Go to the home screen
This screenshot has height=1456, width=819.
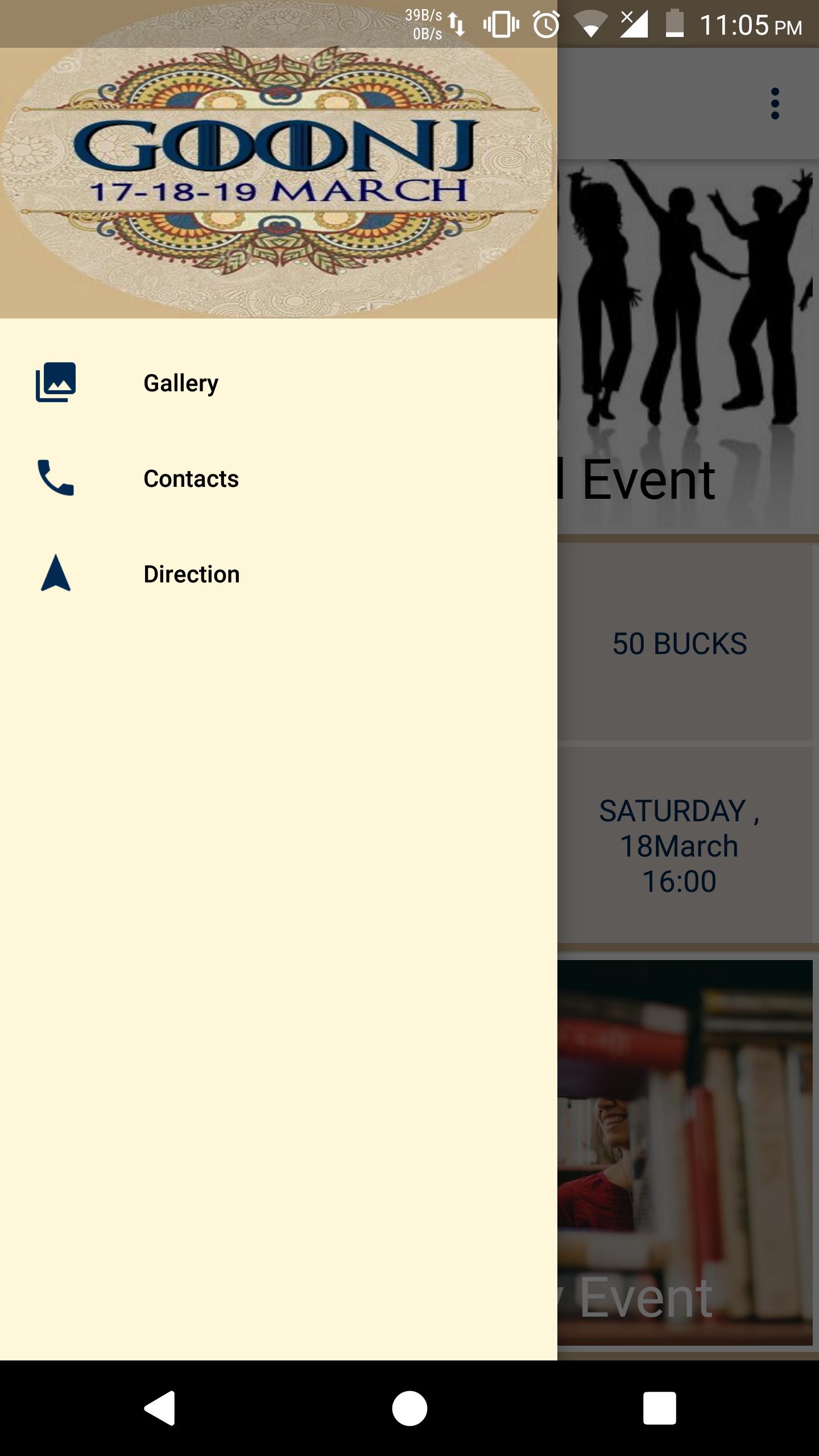[x=409, y=1408]
